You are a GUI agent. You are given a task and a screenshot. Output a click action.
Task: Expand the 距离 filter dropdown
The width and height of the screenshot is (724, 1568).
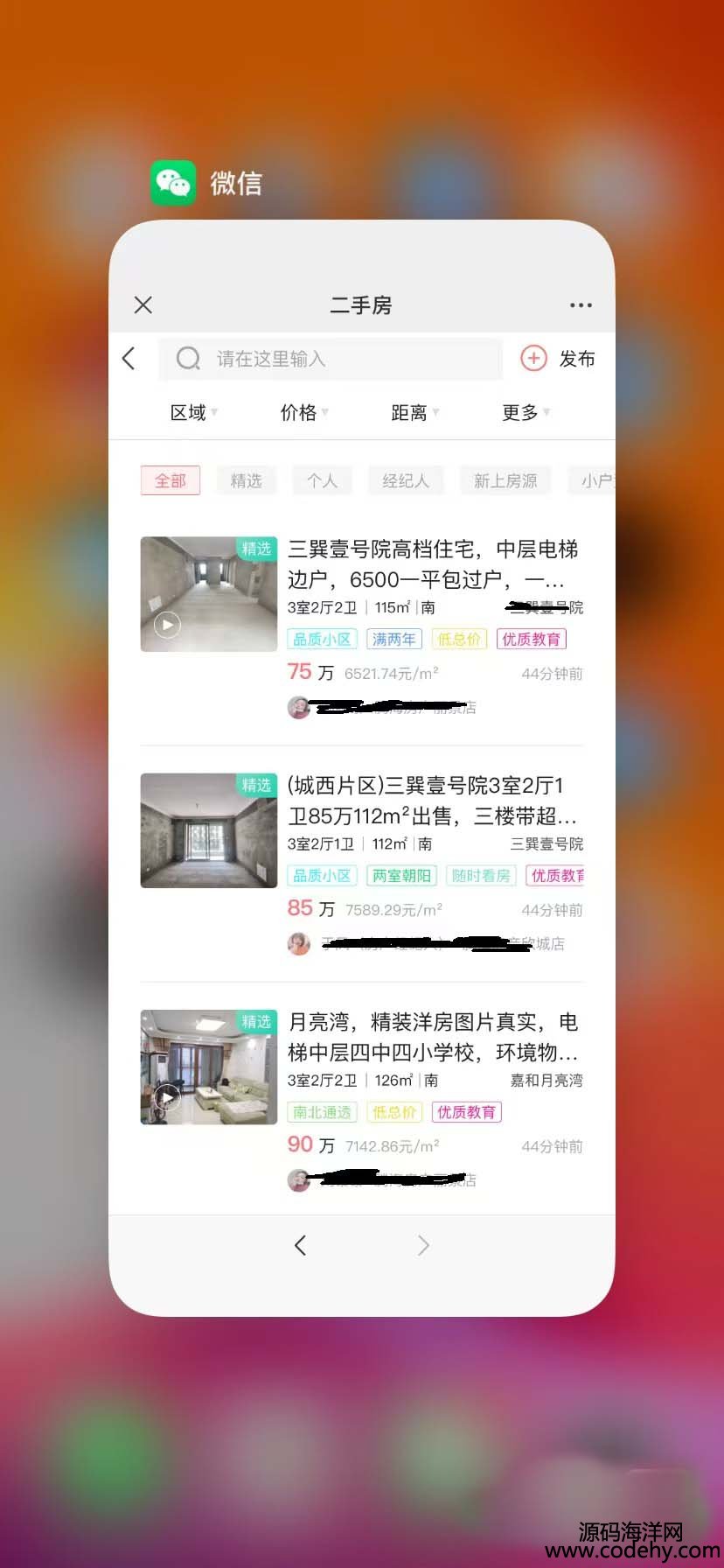pyautogui.click(x=414, y=412)
